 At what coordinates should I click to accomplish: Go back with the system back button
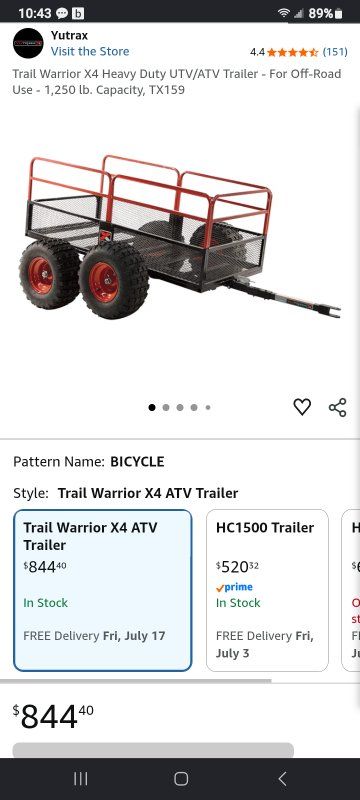tap(282, 779)
